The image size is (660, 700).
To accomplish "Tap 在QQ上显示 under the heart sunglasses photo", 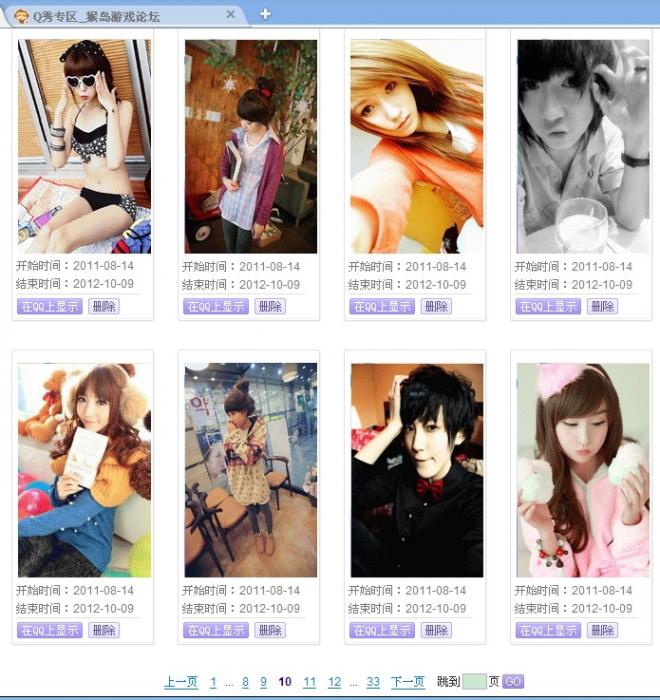I will [x=49, y=307].
